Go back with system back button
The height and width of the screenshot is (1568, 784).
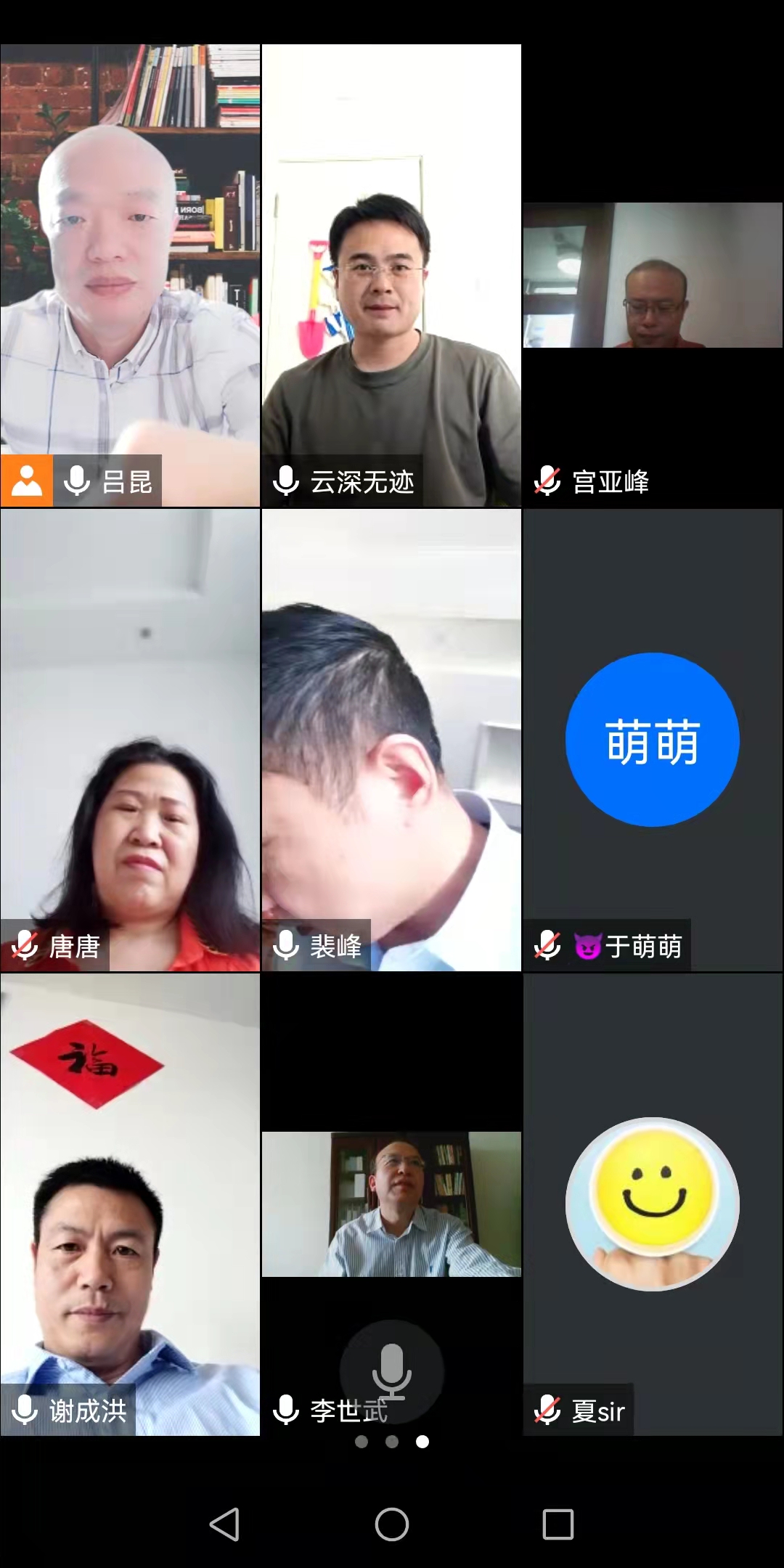(224, 1524)
